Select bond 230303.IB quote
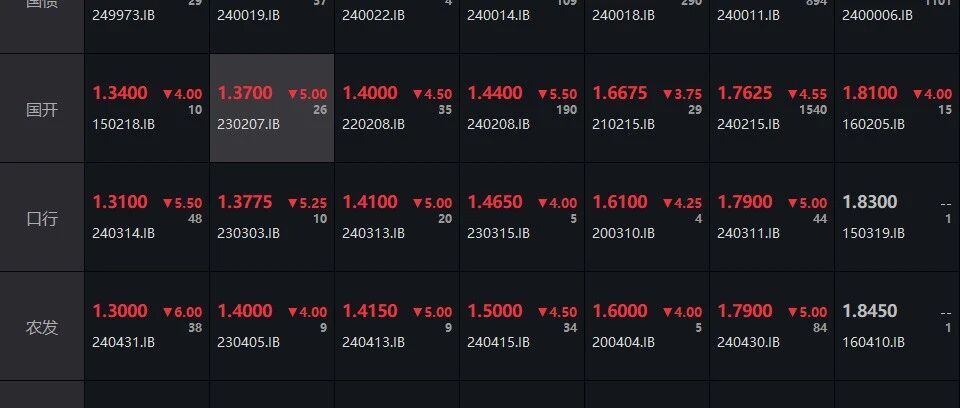 coord(272,217)
